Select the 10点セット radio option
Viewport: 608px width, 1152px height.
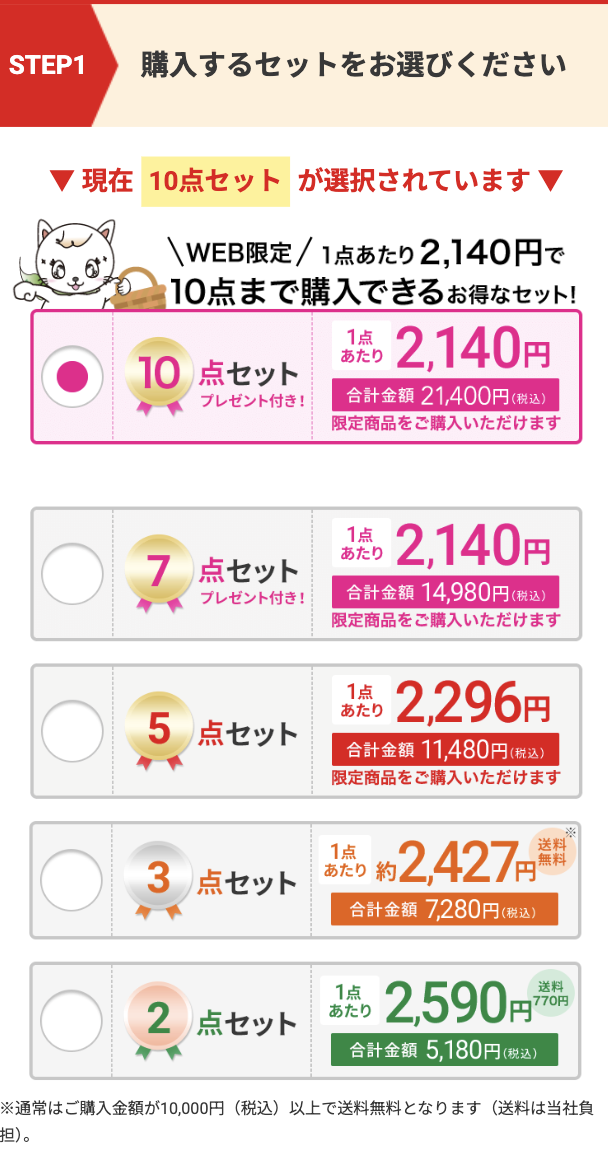pos(72,376)
